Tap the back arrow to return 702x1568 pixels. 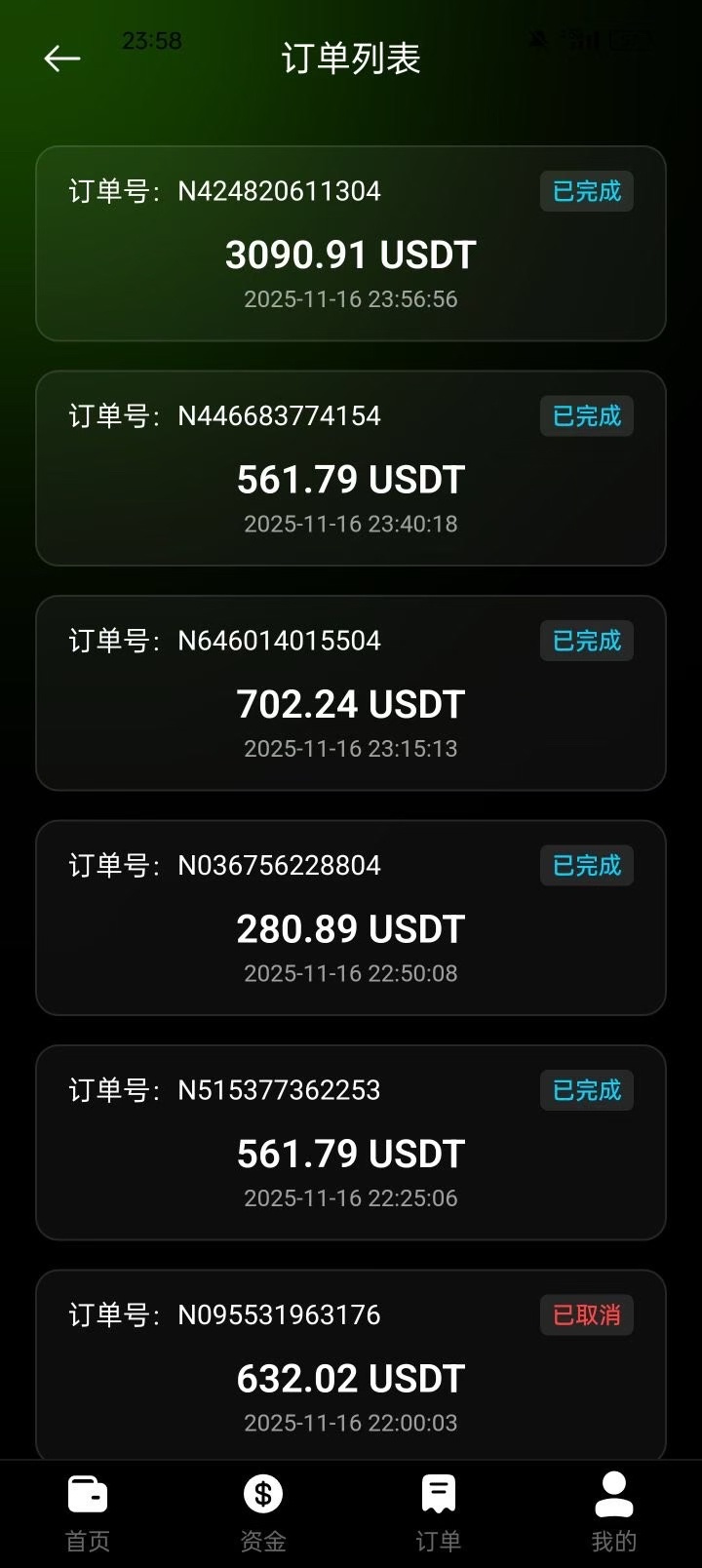[x=62, y=59]
